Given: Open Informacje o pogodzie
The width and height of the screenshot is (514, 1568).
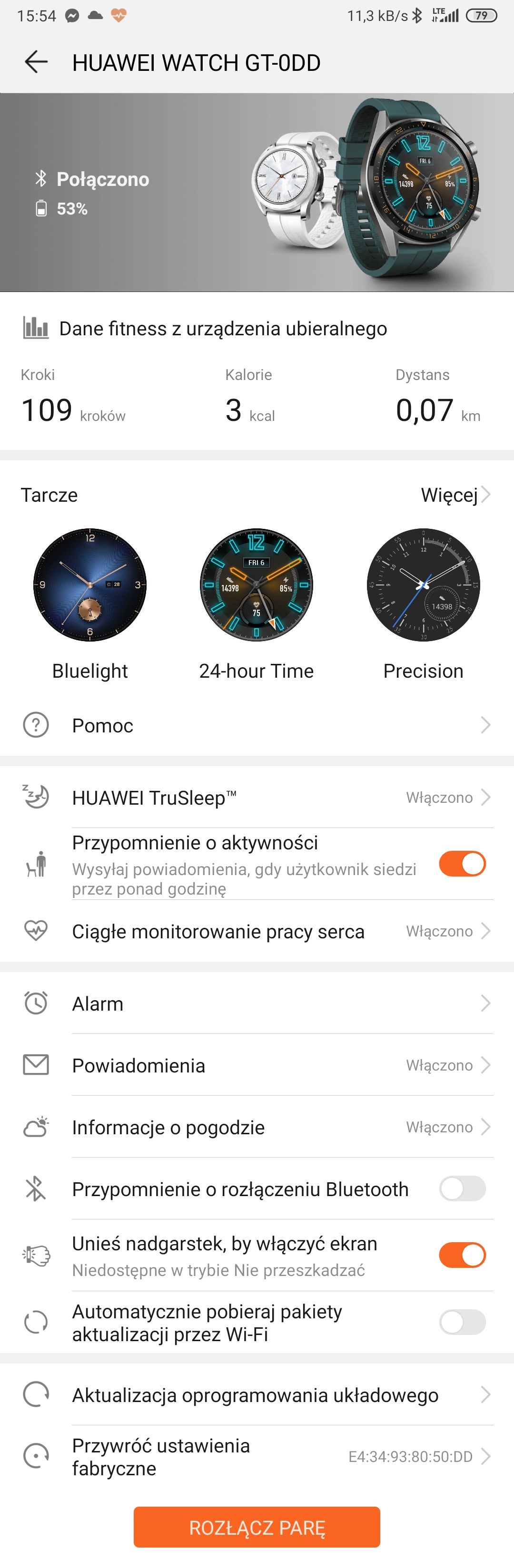Looking at the screenshot, I should 257,1127.
